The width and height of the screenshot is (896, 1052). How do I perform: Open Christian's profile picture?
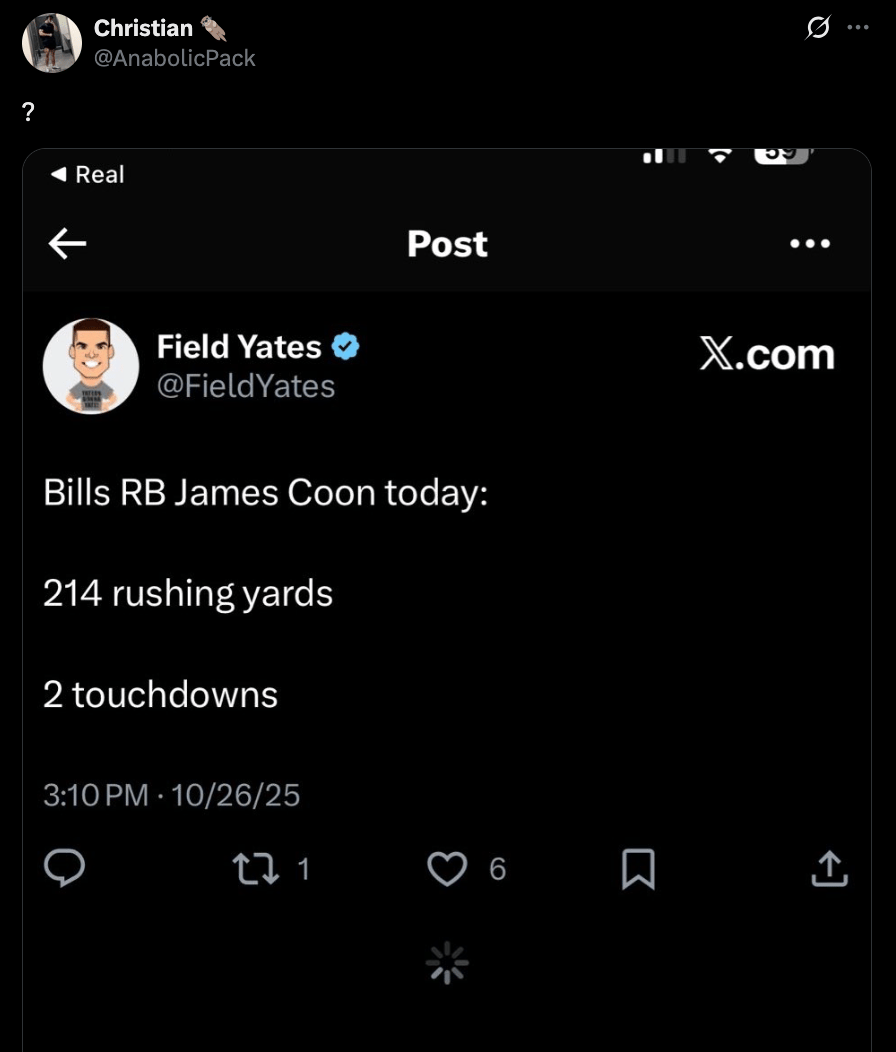pos(51,43)
